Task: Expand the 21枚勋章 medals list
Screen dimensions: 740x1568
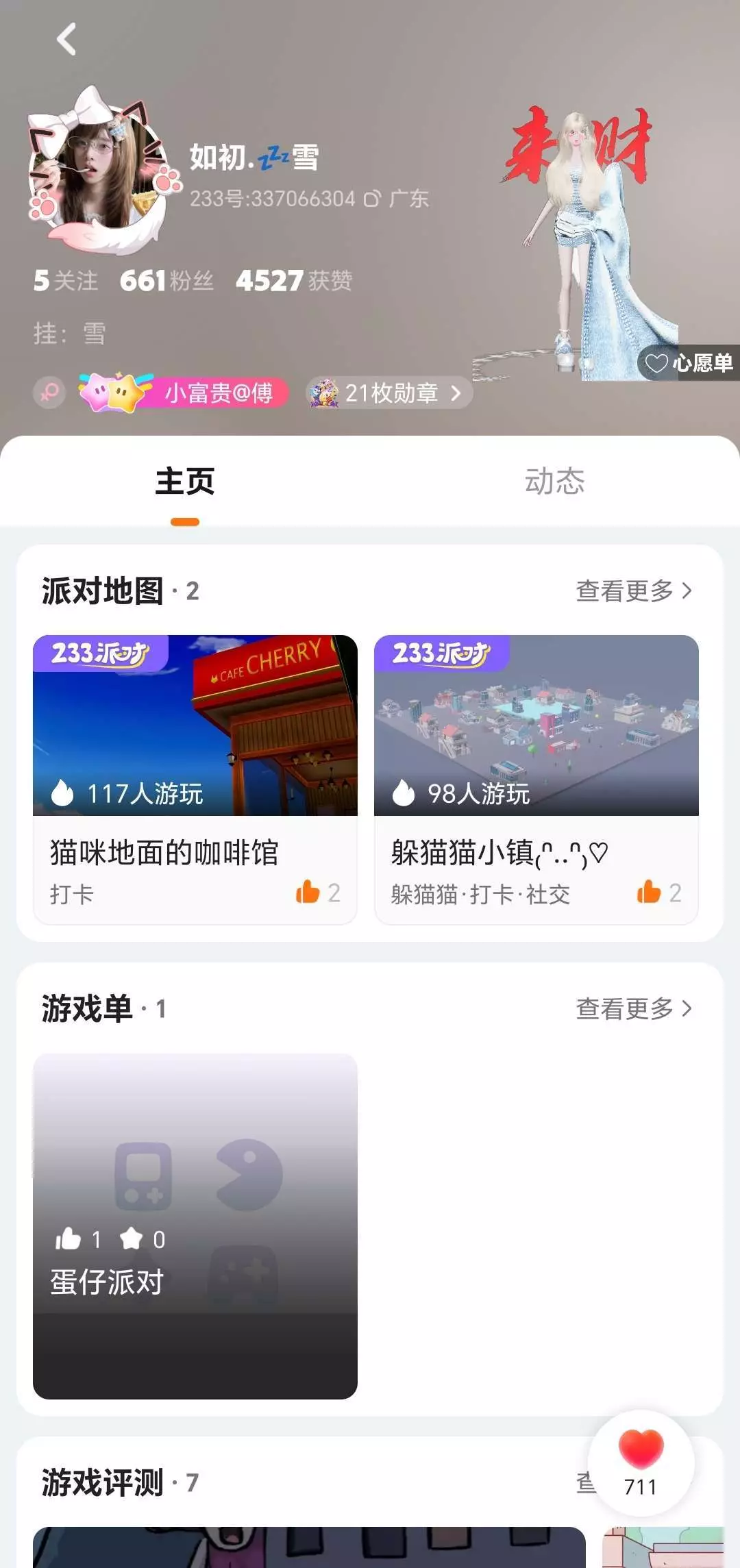Action: coord(389,393)
